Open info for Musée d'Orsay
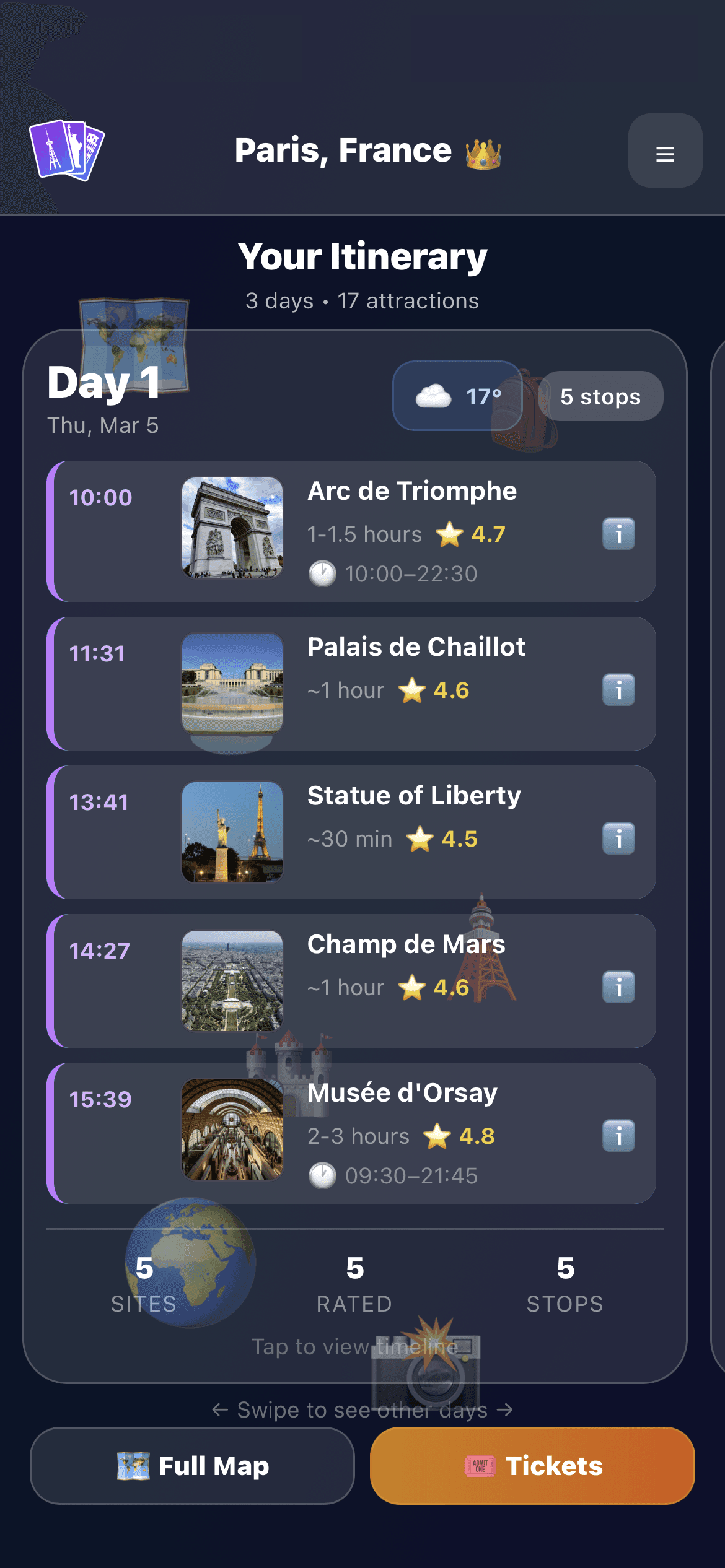This screenshot has width=725, height=1568. (x=618, y=1135)
